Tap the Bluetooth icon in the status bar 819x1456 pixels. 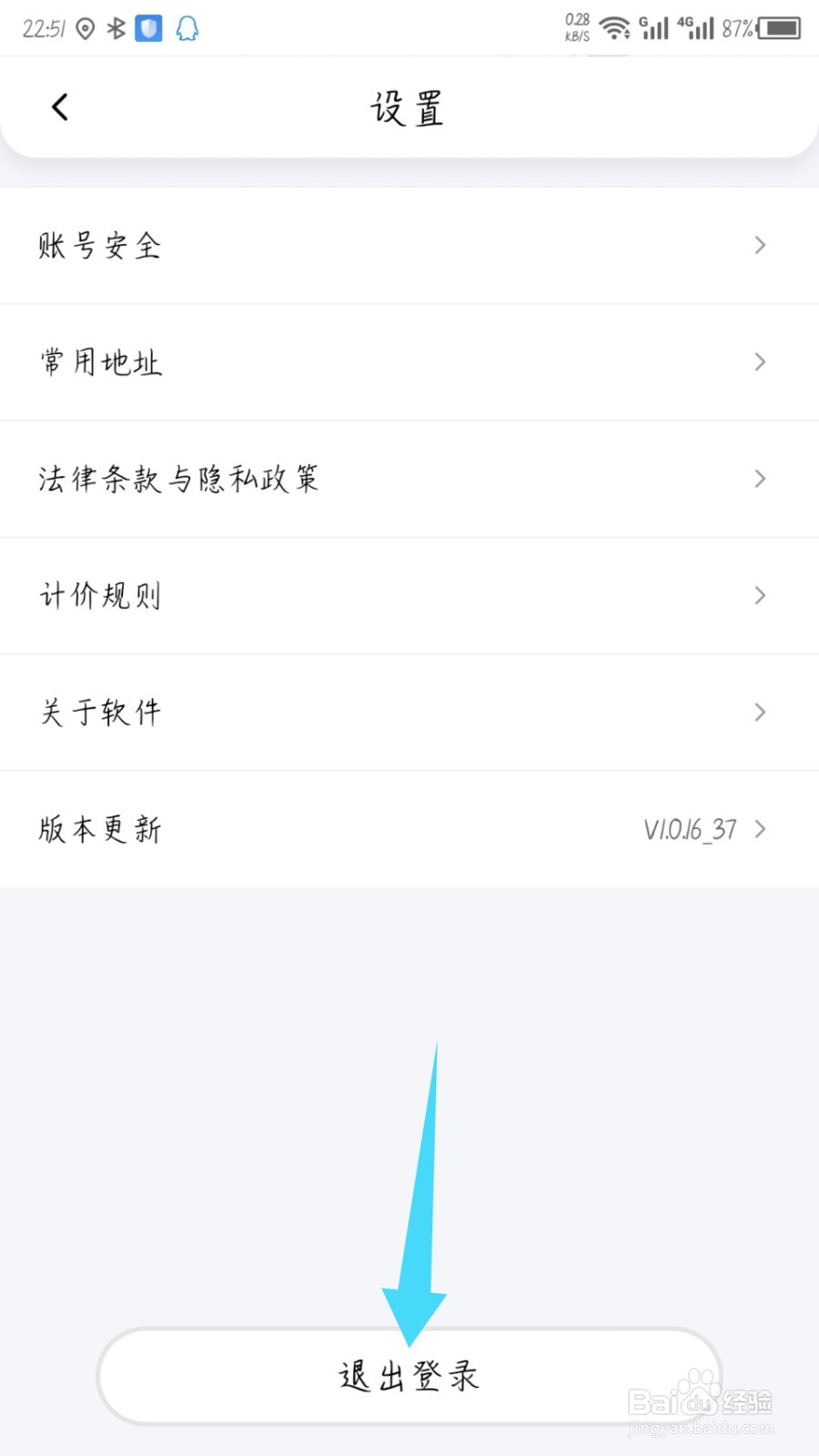[x=116, y=27]
